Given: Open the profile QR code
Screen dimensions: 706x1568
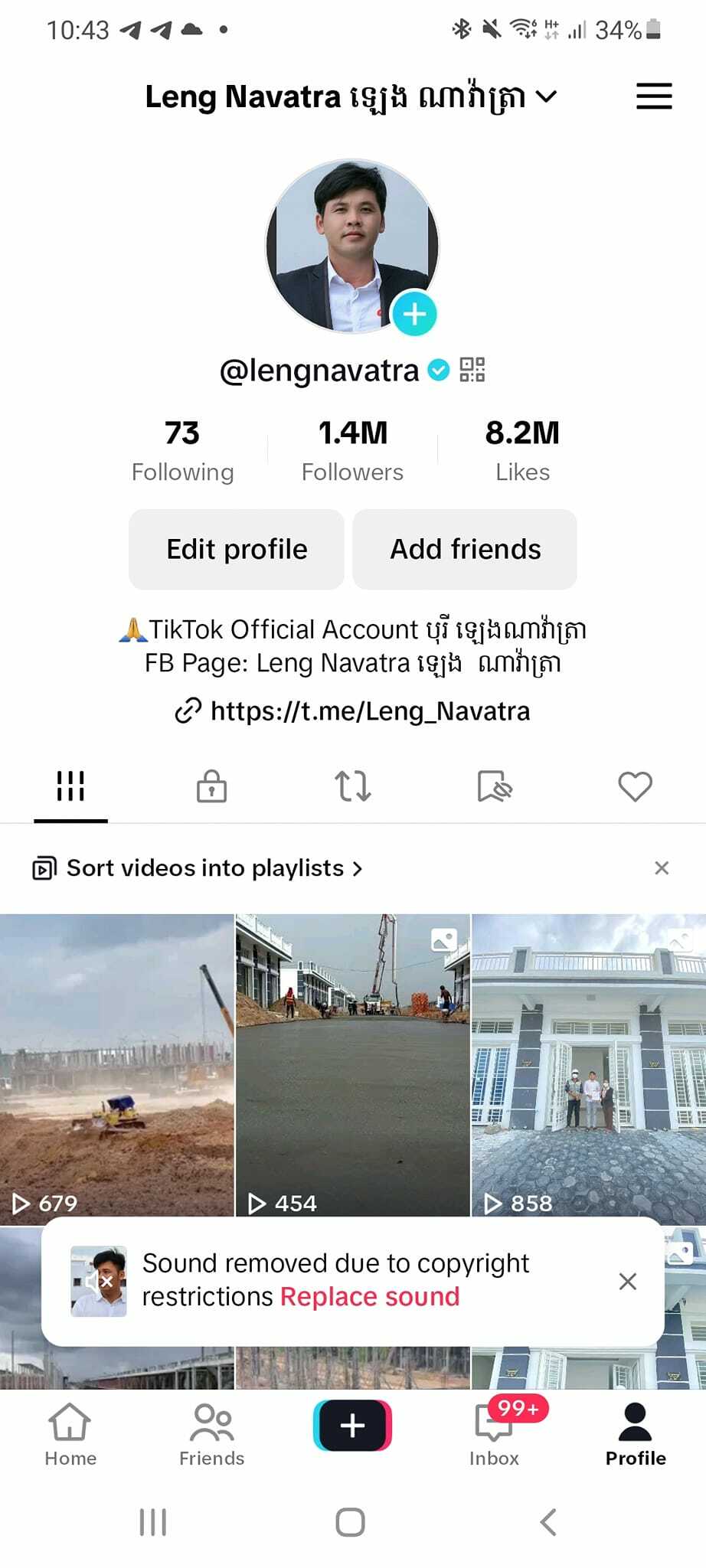Looking at the screenshot, I should [472, 370].
